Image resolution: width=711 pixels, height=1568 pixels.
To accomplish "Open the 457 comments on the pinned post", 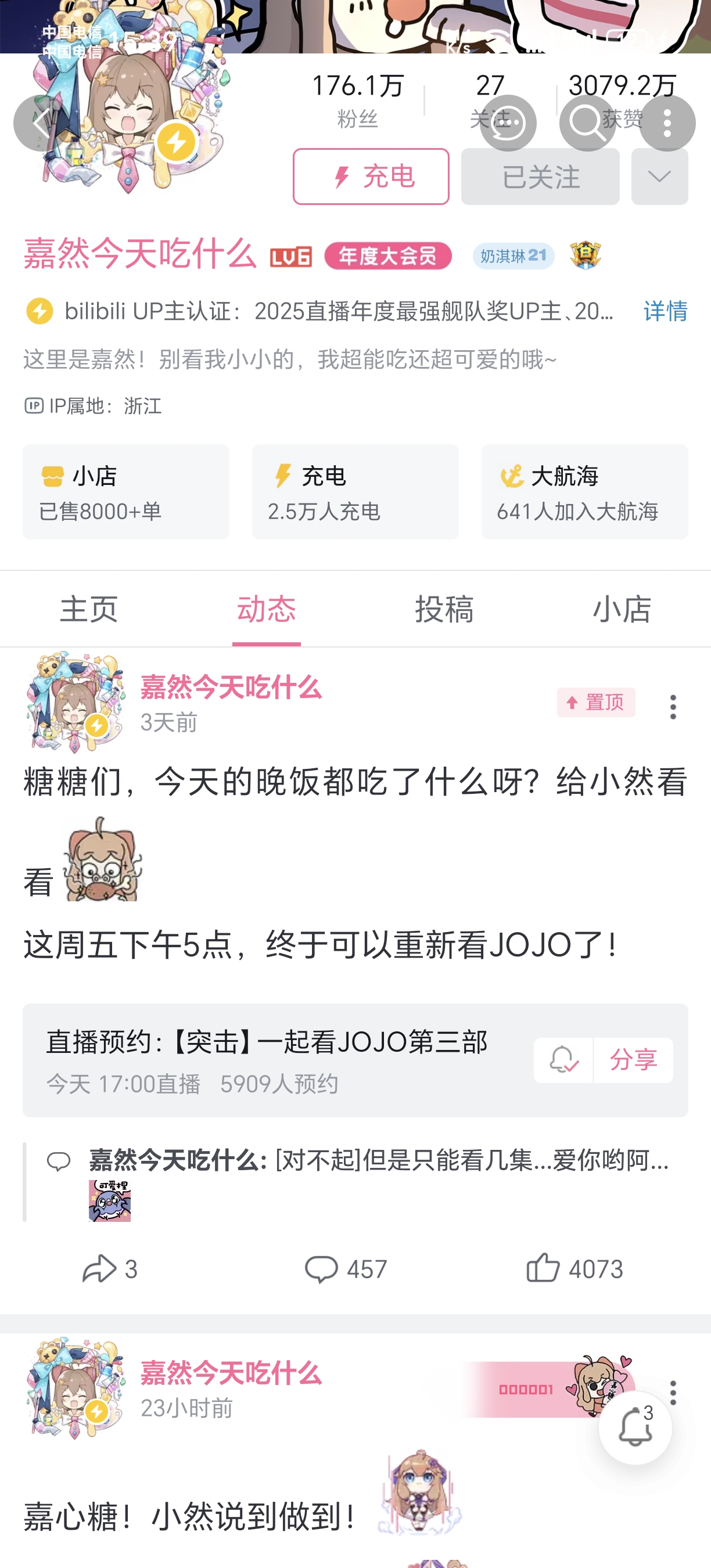I will pos(345,1269).
